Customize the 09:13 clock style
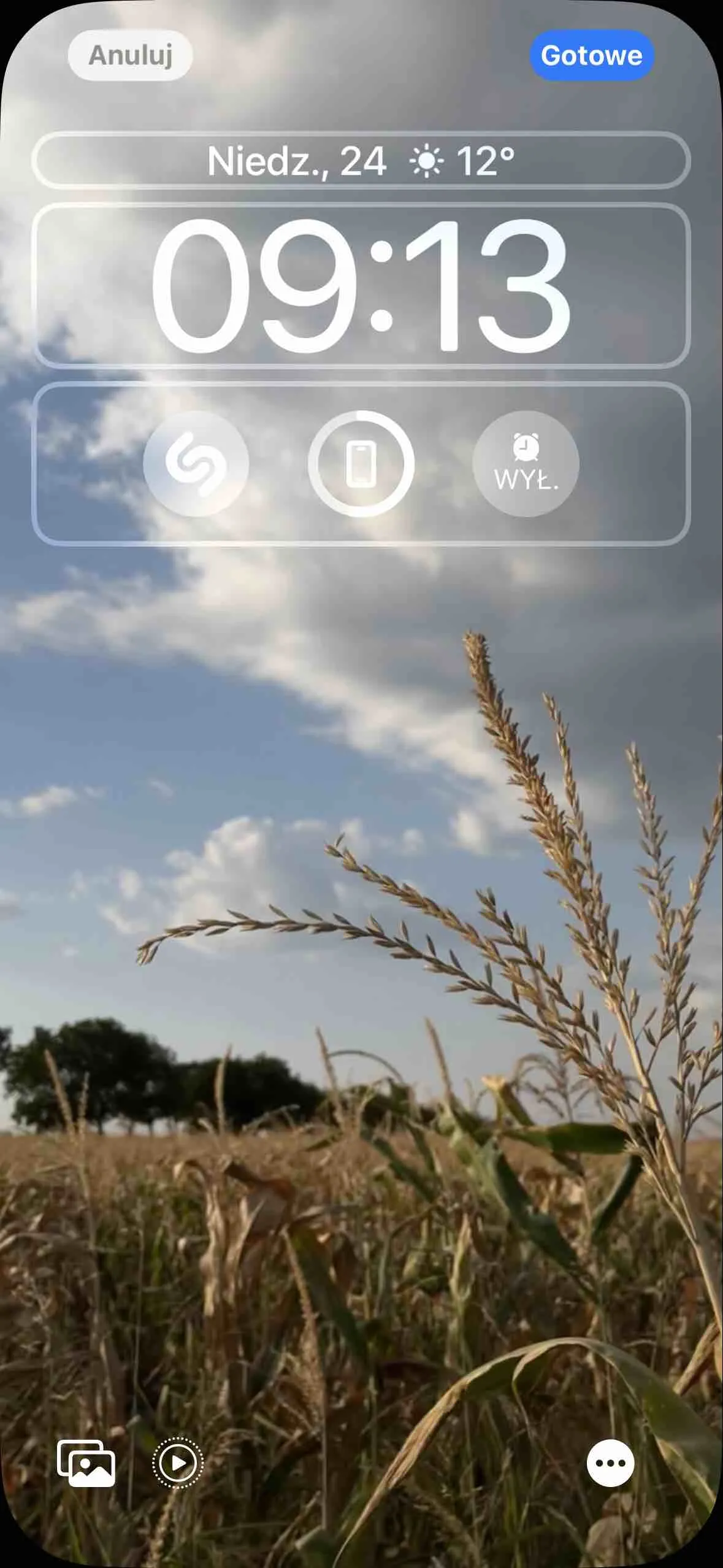 point(361,286)
